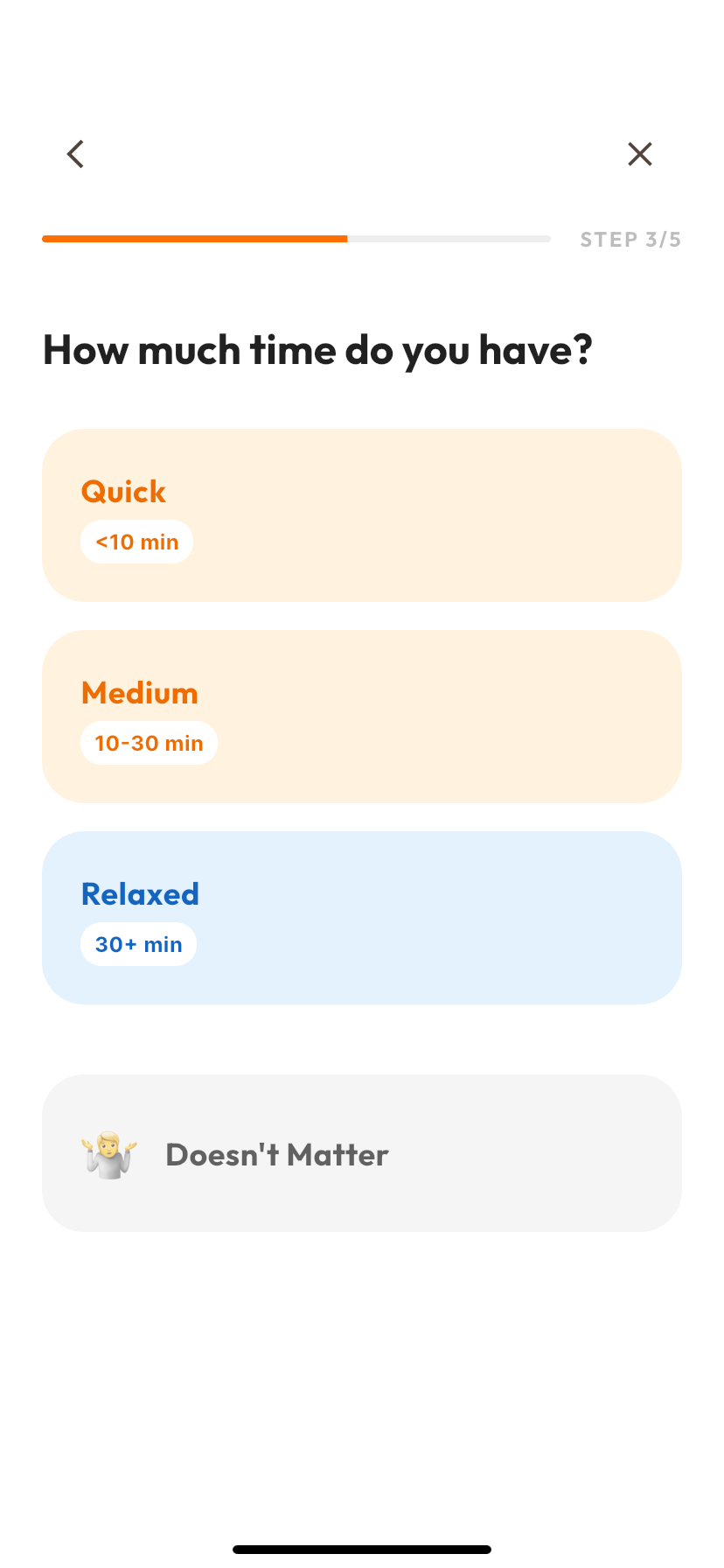The height and width of the screenshot is (1568, 724).
Task: Click the '<10 min' badge
Action: (136, 542)
